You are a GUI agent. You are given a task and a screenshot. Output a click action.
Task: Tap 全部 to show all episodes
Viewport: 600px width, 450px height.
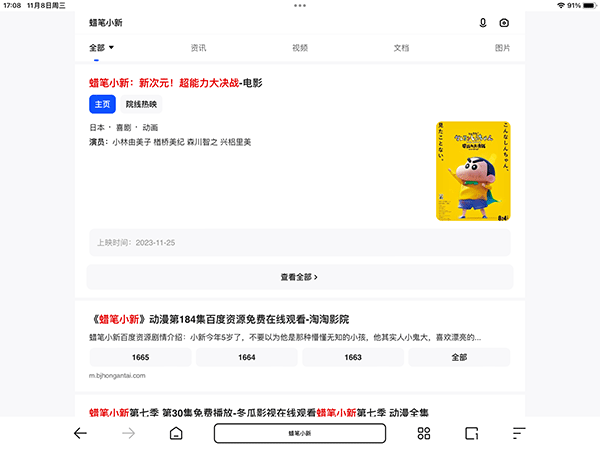click(x=459, y=357)
